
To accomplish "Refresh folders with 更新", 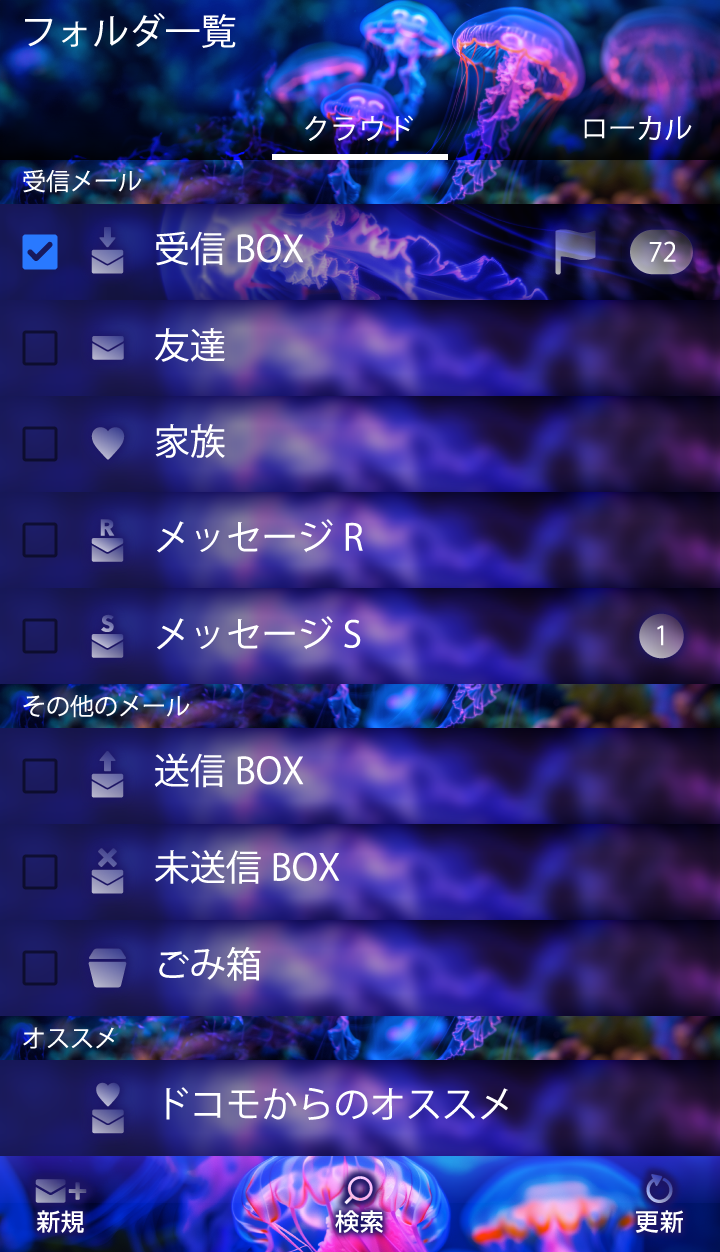I will click(x=659, y=1205).
